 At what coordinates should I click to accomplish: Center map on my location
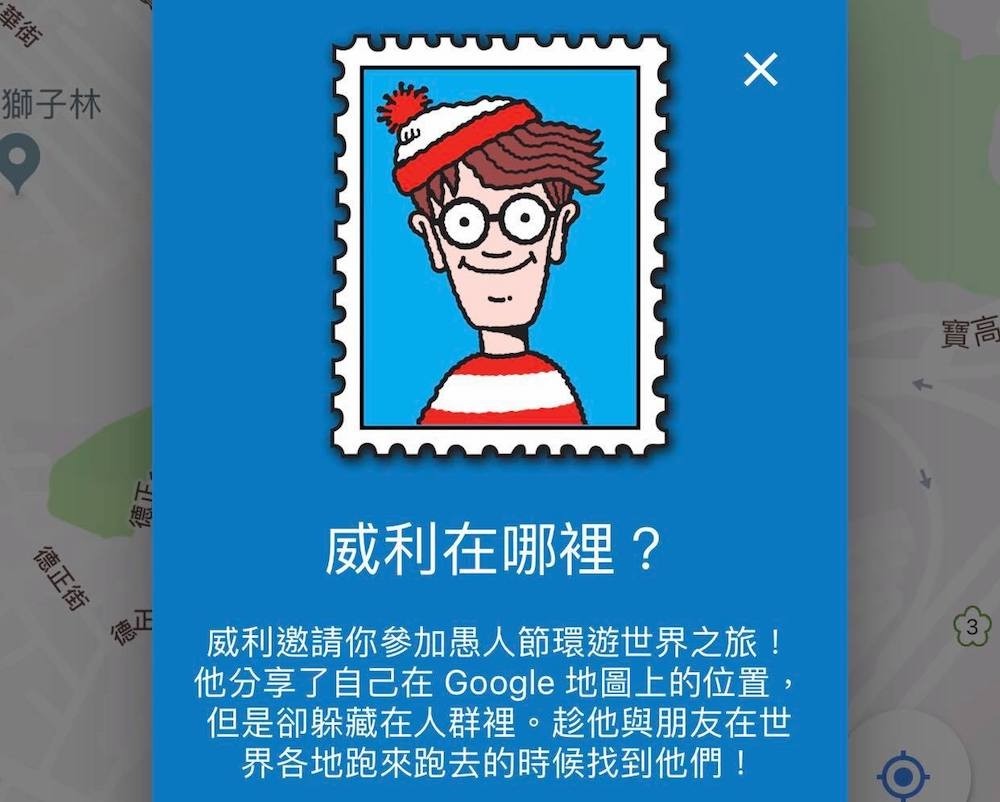902,774
